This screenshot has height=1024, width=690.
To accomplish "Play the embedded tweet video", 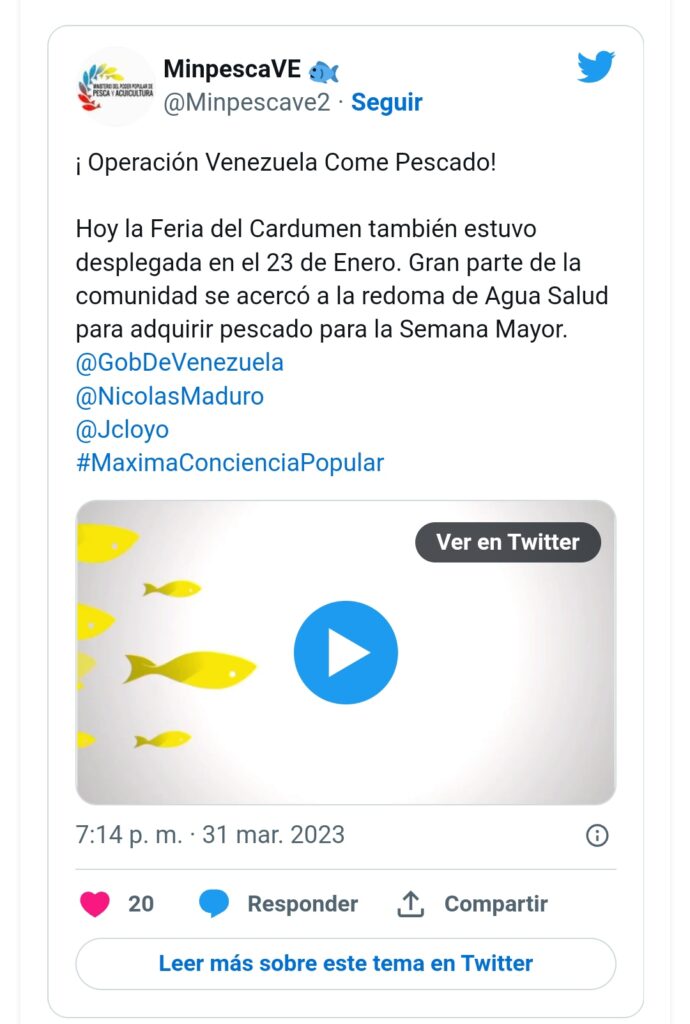I will pyautogui.click(x=345, y=652).
